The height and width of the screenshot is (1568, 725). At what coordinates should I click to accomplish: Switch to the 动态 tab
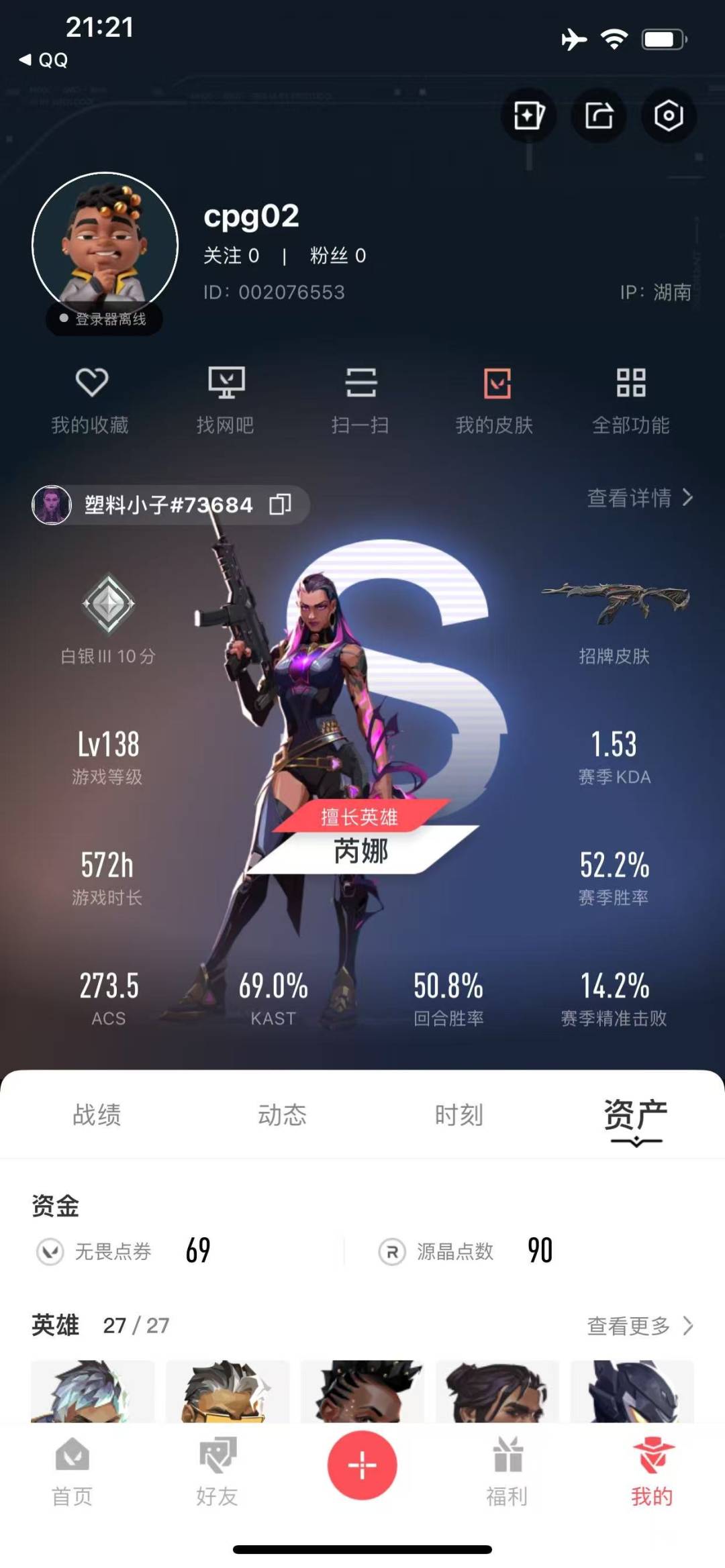282,1114
